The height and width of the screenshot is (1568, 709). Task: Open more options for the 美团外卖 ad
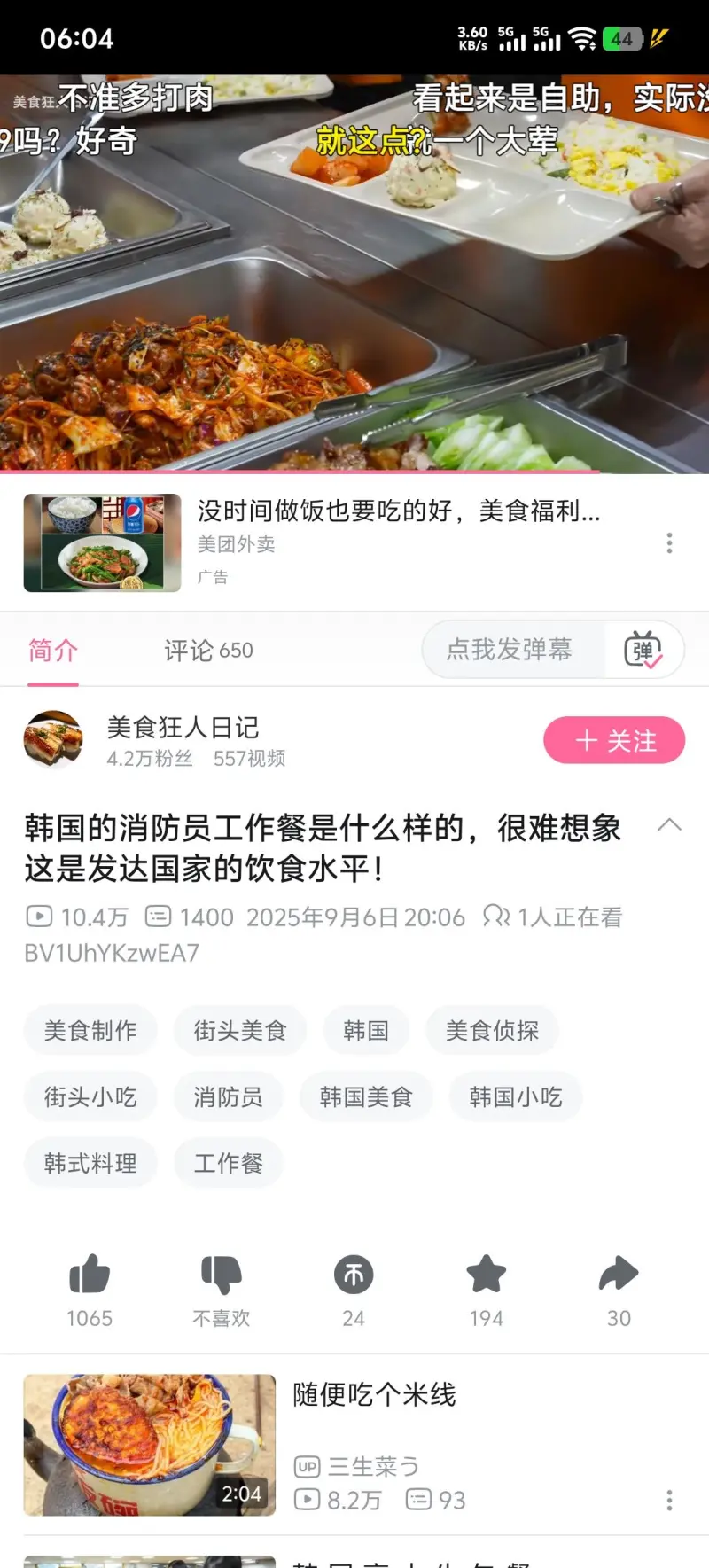pyautogui.click(x=669, y=542)
